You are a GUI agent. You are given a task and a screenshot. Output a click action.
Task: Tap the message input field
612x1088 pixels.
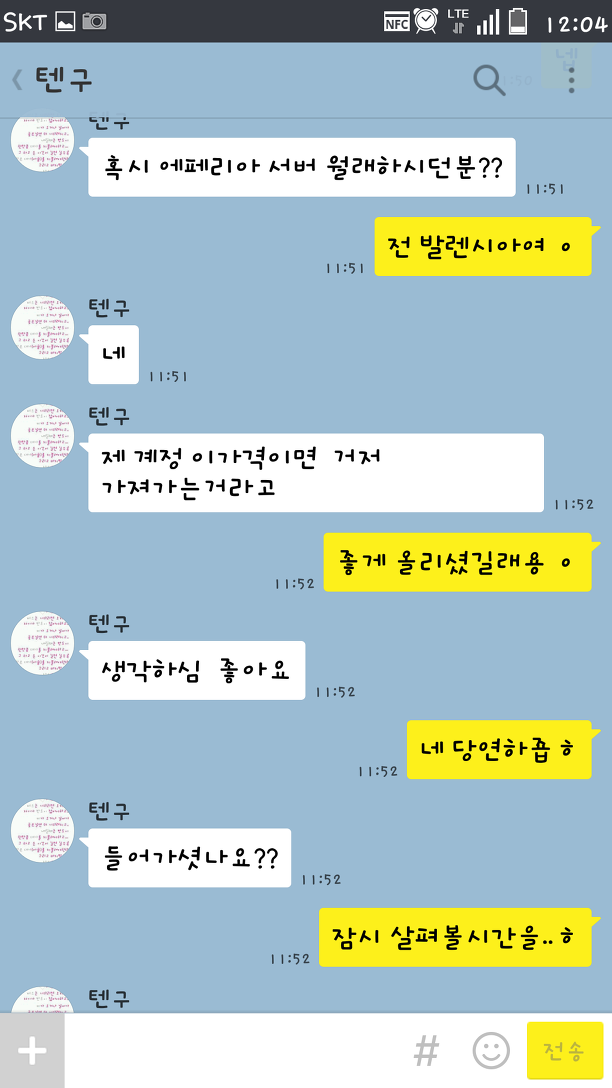click(x=235, y=1051)
